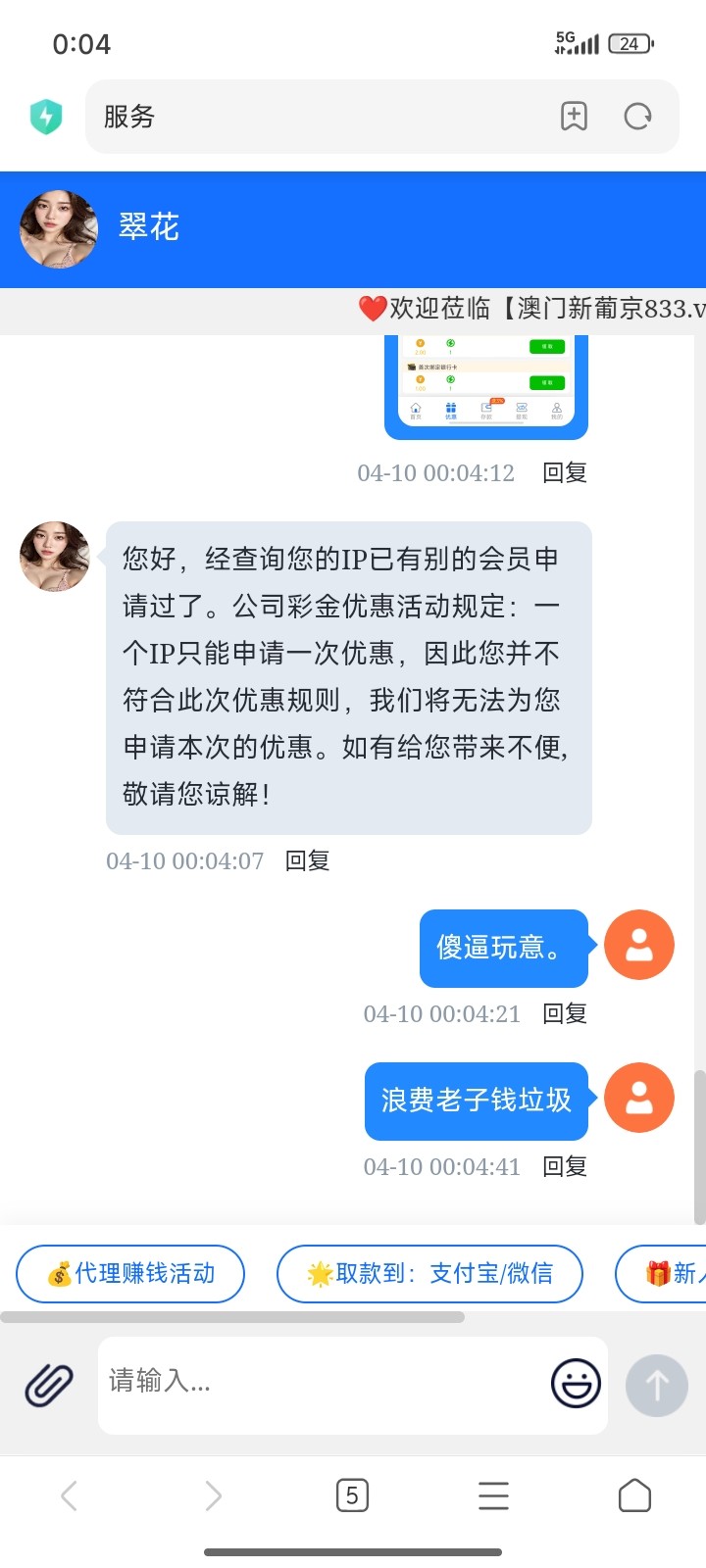The width and height of the screenshot is (706, 1568).
Task: Go back in the browser
Action: (x=69, y=1495)
